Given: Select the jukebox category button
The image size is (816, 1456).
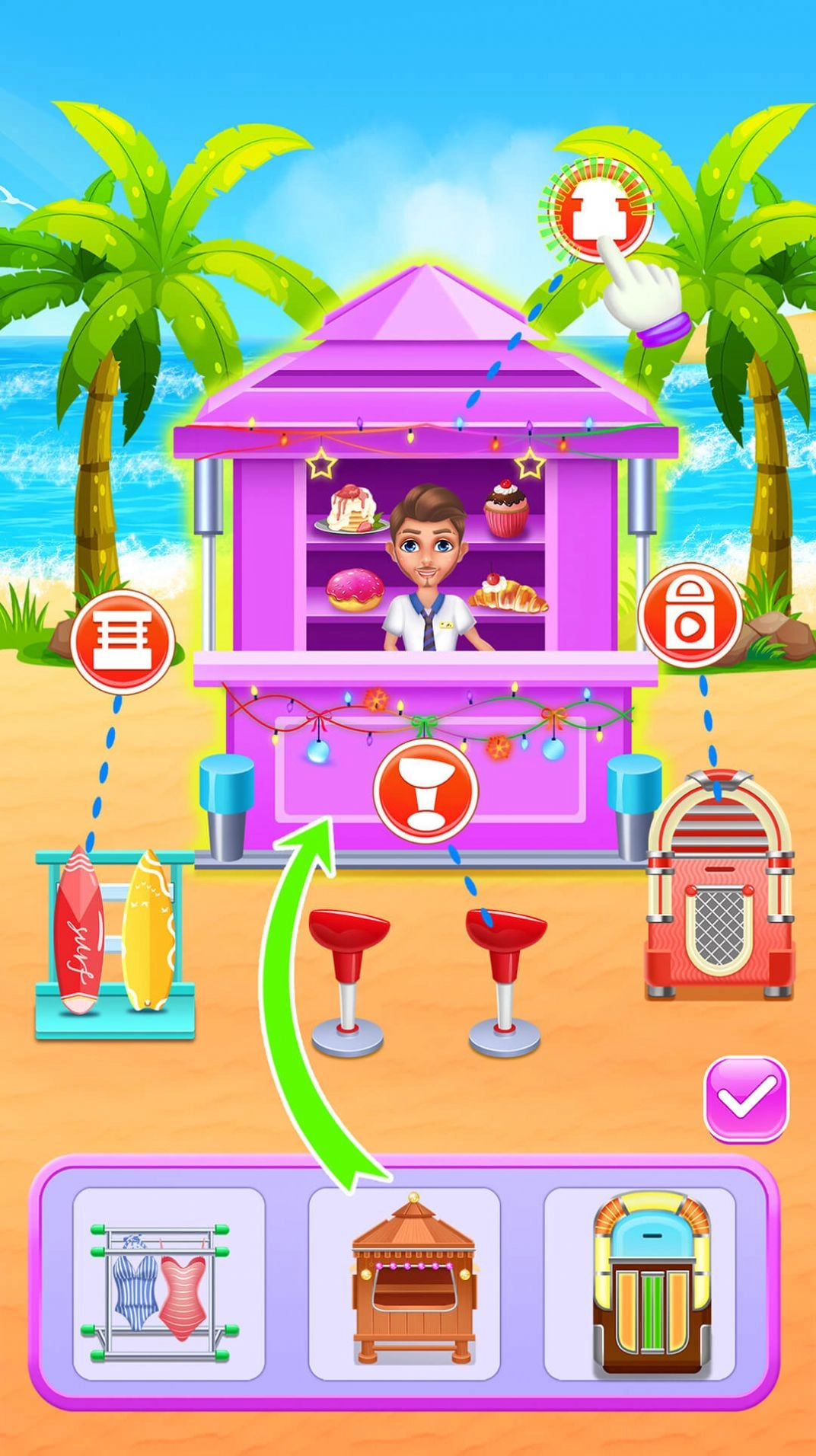Looking at the screenshot, I should (x=690, y=615).
